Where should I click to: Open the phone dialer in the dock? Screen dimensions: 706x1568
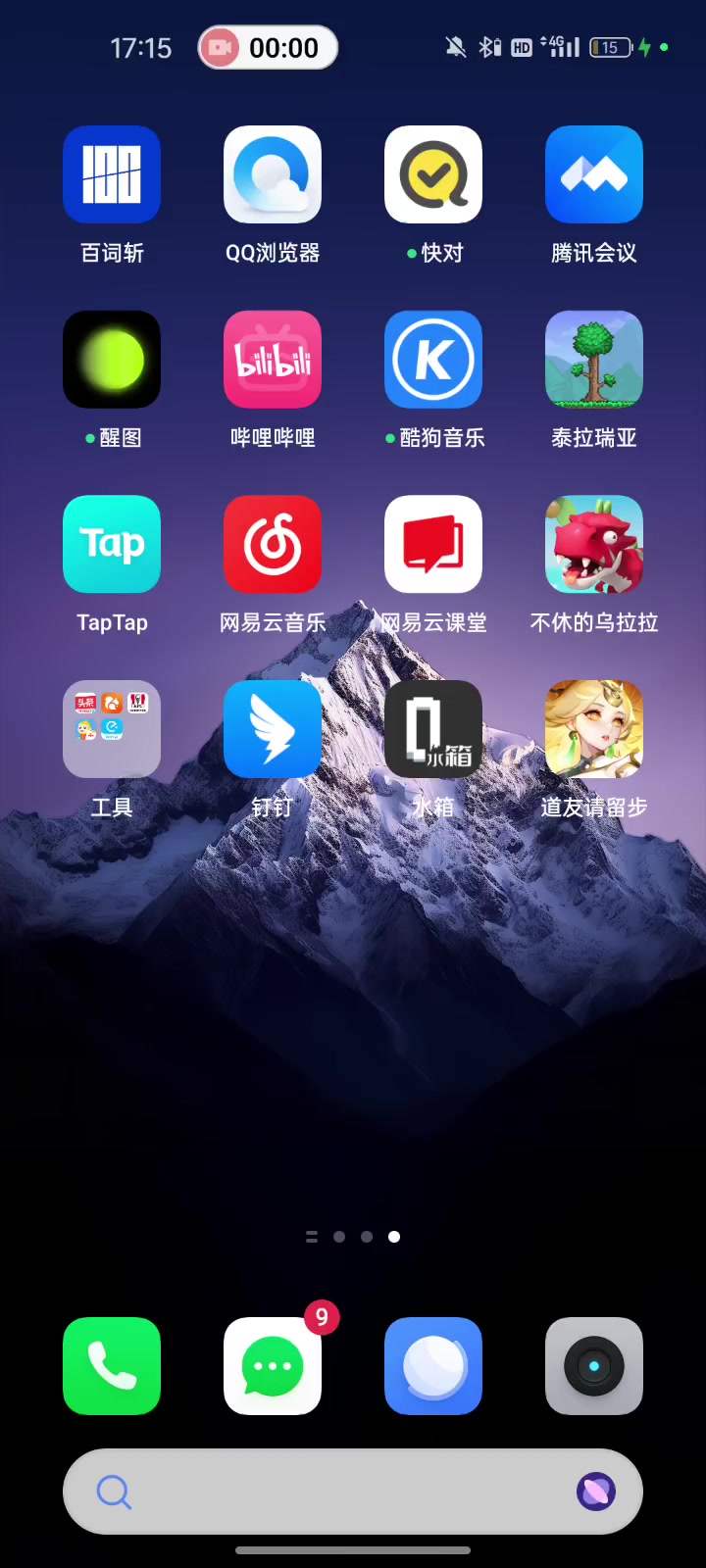click(112, 1366)
